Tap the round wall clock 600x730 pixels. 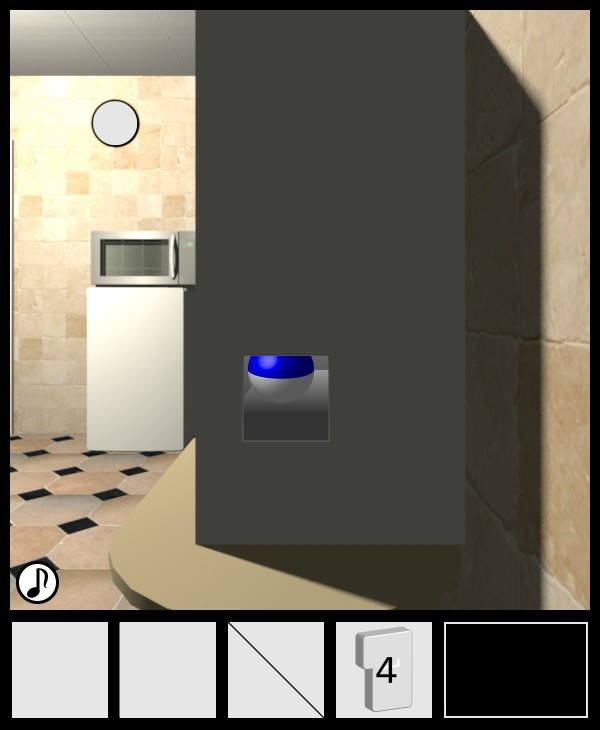click(115, 123)
